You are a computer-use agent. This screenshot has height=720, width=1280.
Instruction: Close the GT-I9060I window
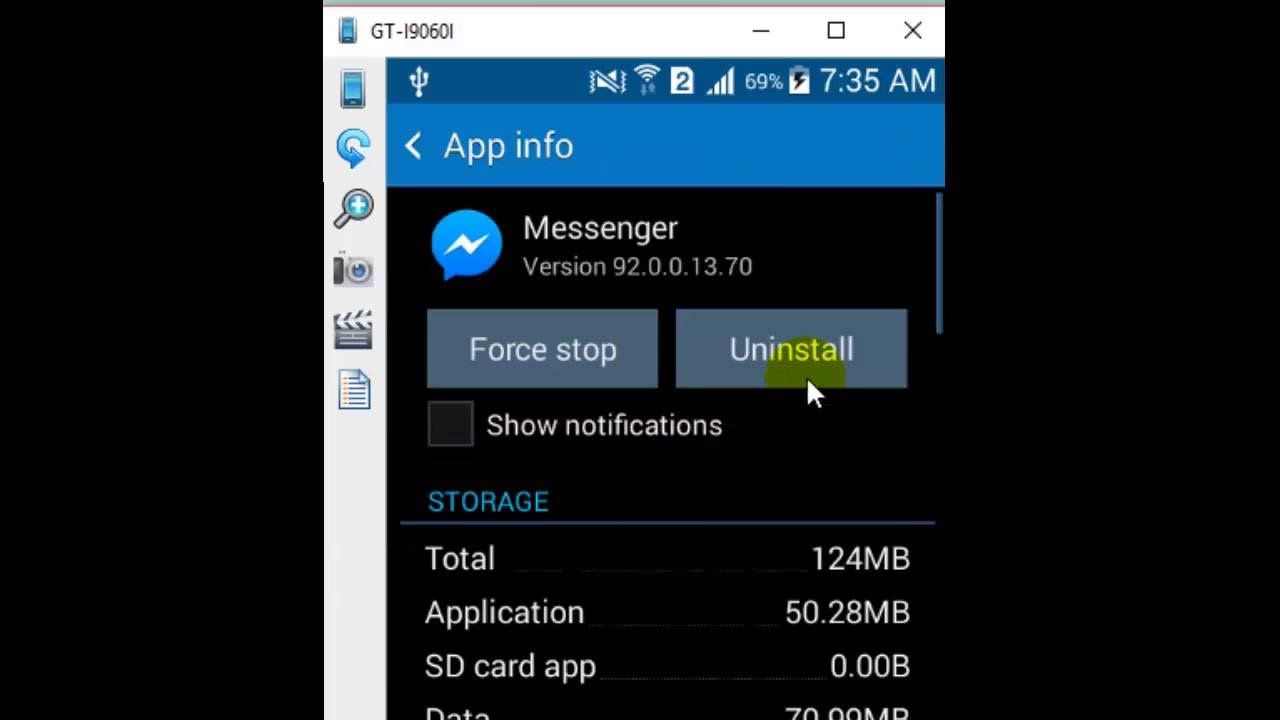(912, 31)
